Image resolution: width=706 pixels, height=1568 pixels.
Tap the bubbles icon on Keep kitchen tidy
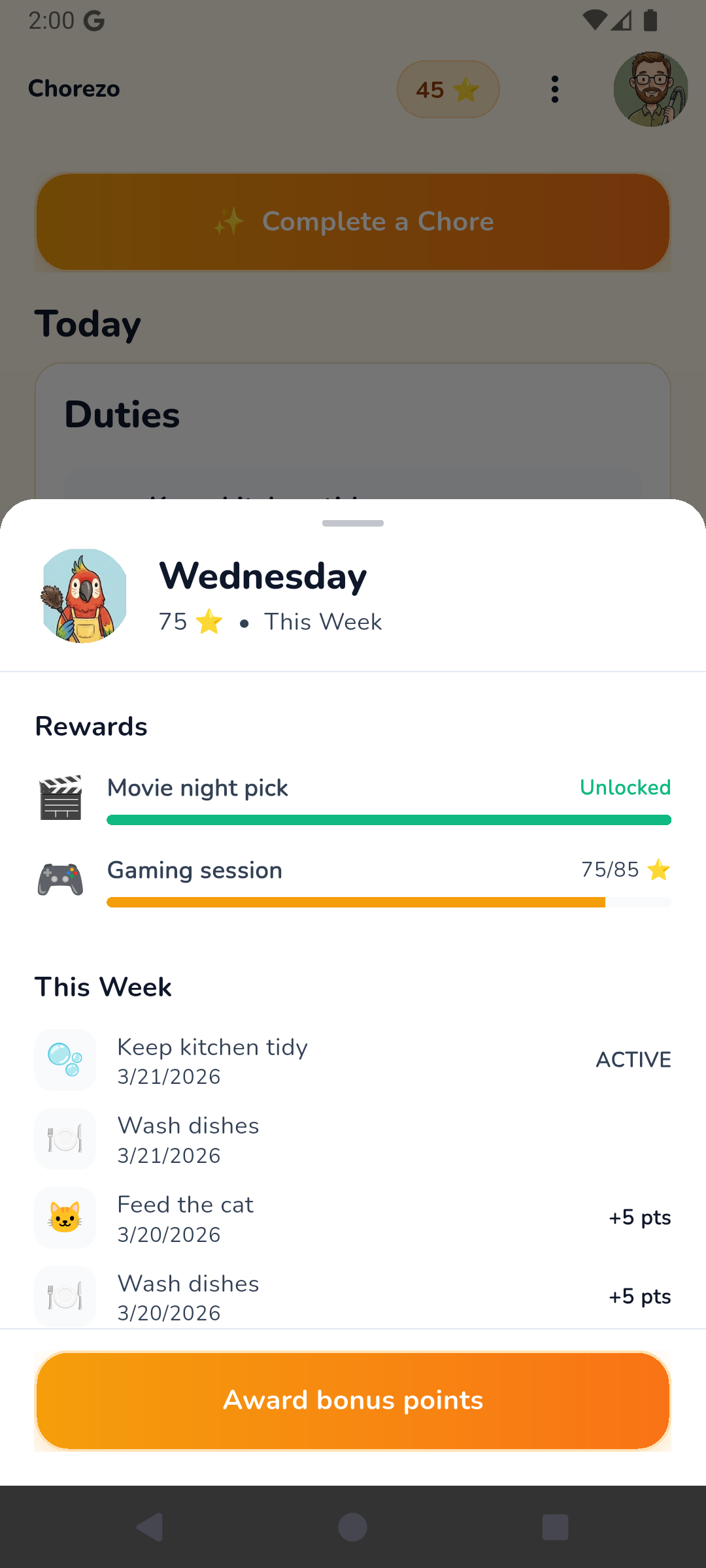pyautogui.click(x=65, y=1060)
